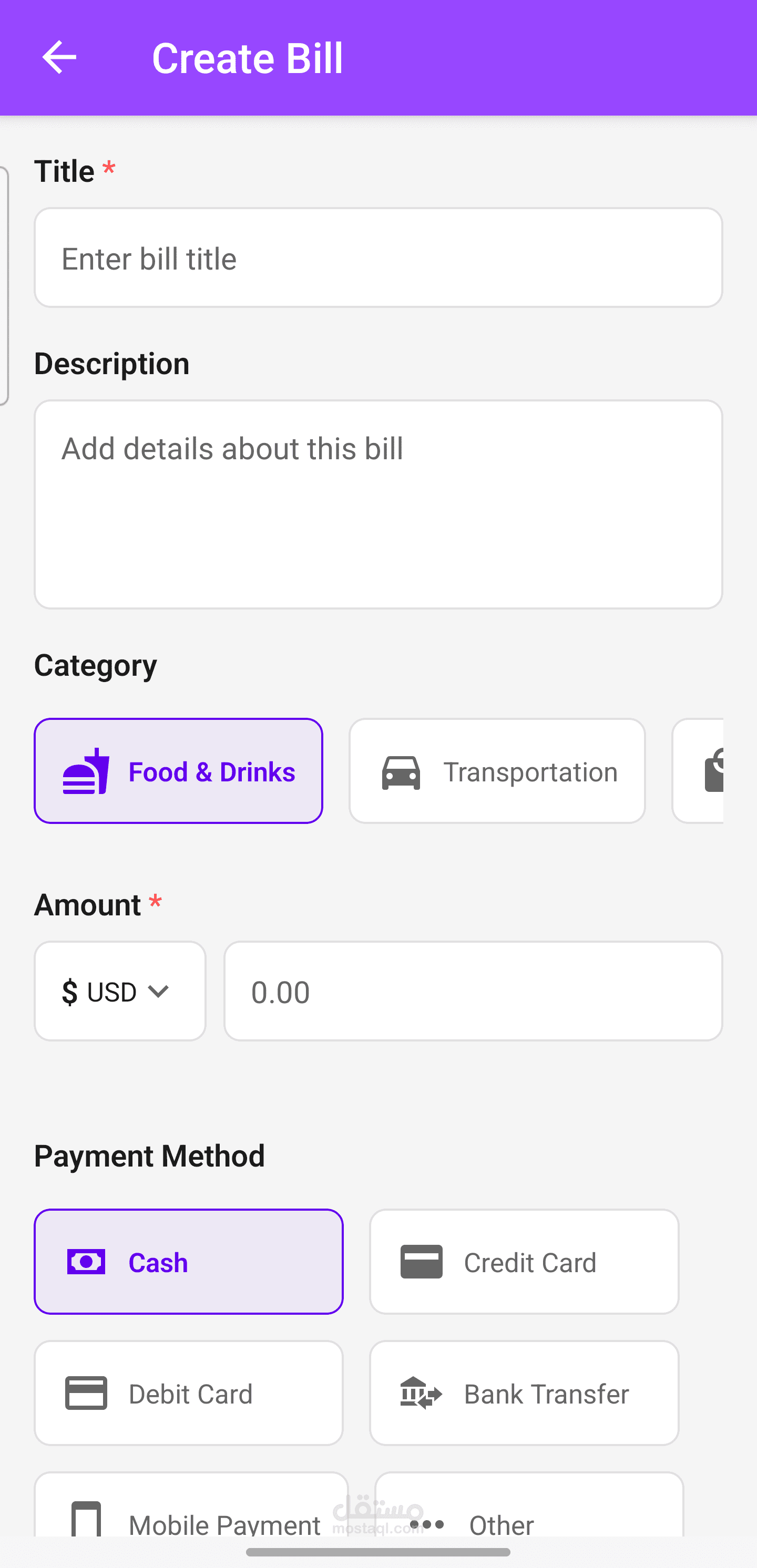757x1568 pixels.
Task: Select Bank Transfer payment method
Action: (524, 1392)
